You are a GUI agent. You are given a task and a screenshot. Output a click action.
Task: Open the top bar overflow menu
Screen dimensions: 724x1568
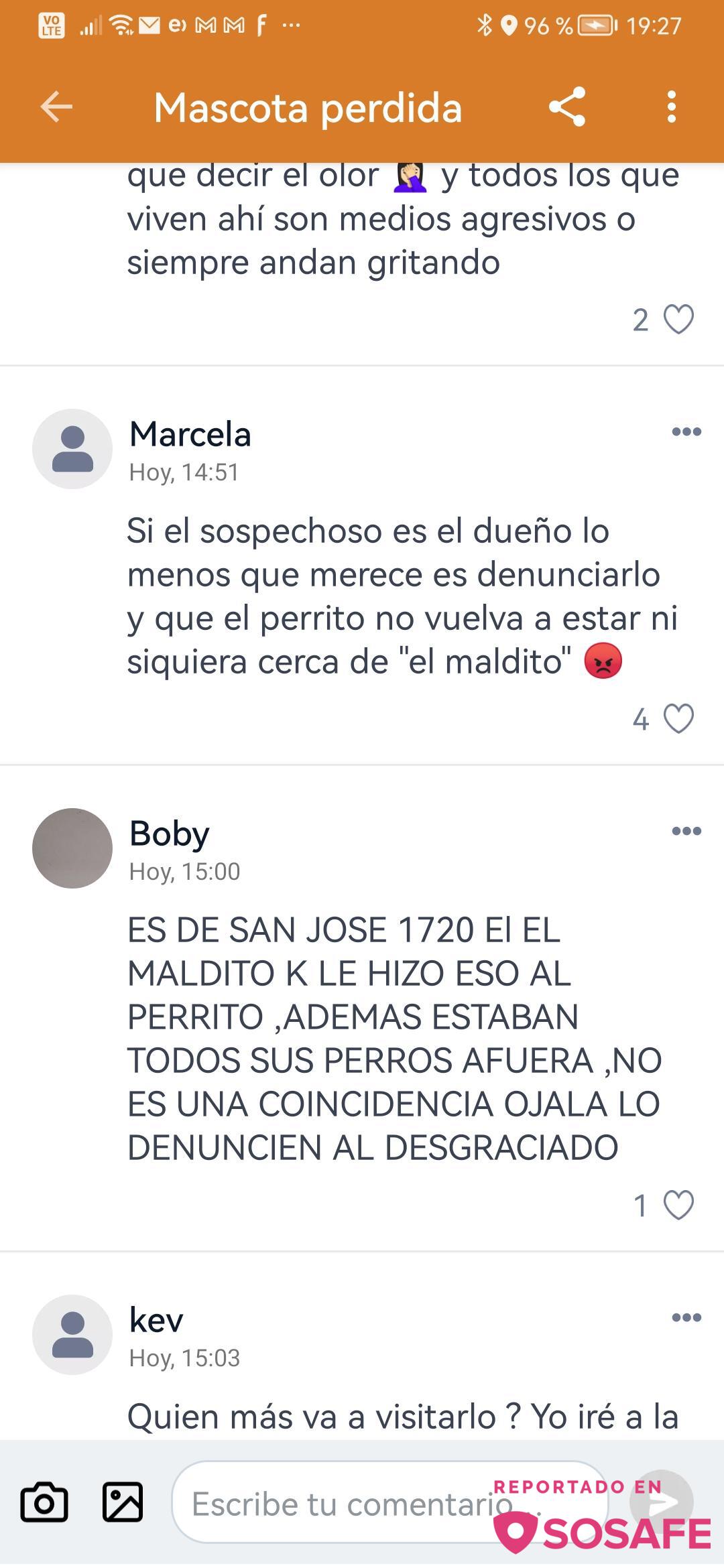[x=671, y=107]
